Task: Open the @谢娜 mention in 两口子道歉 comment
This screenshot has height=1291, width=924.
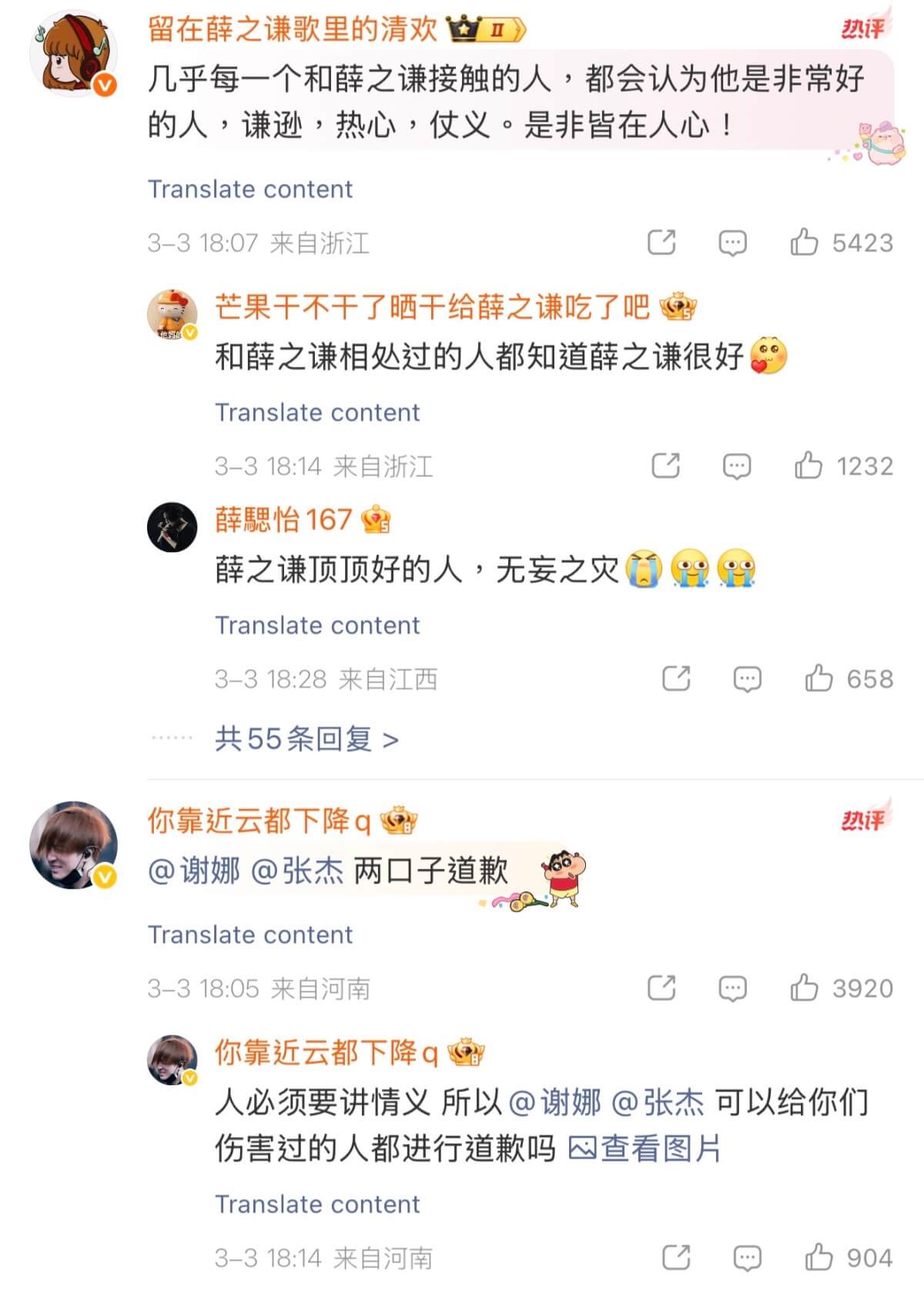Action: pyautogui.click(x=194, y=871)
